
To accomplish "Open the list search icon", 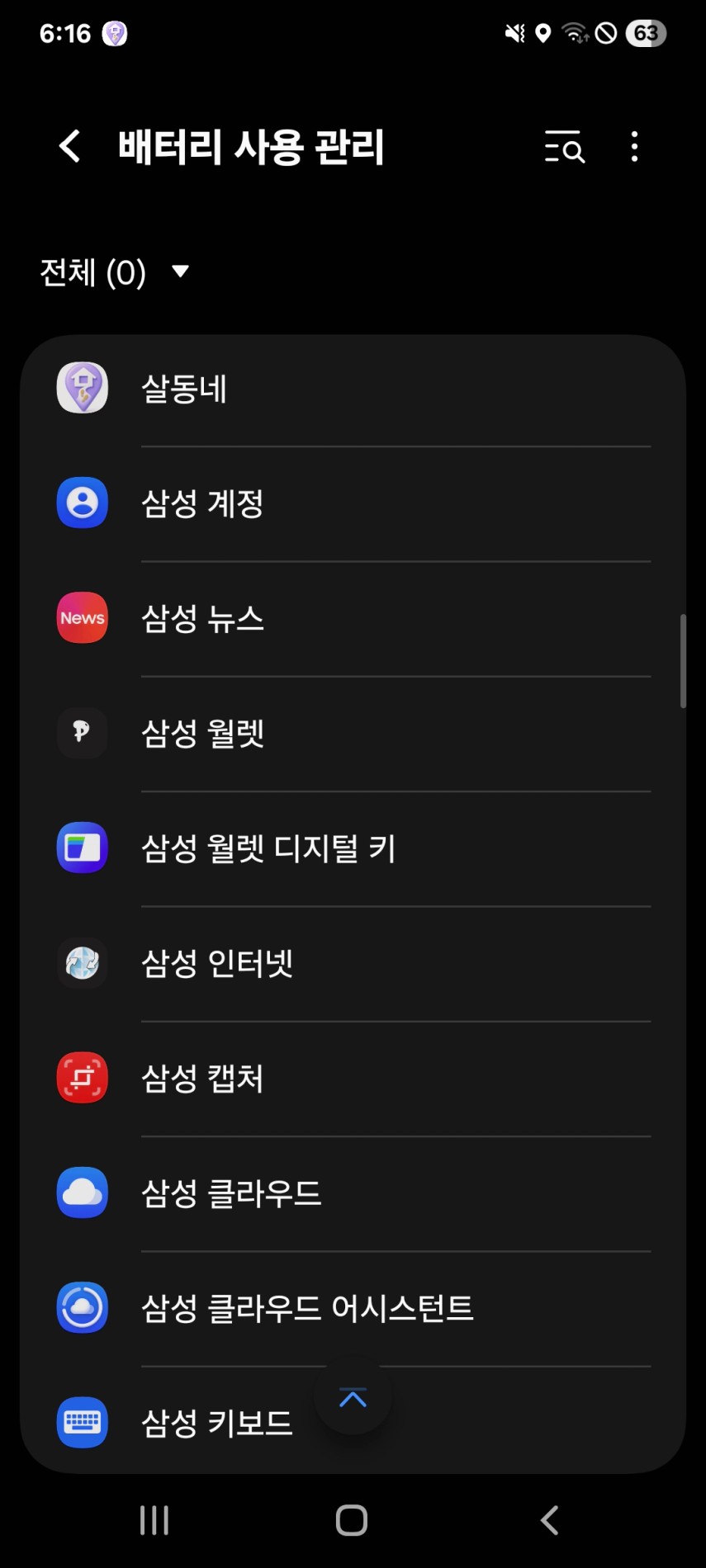I will click(x=565, y=147).
